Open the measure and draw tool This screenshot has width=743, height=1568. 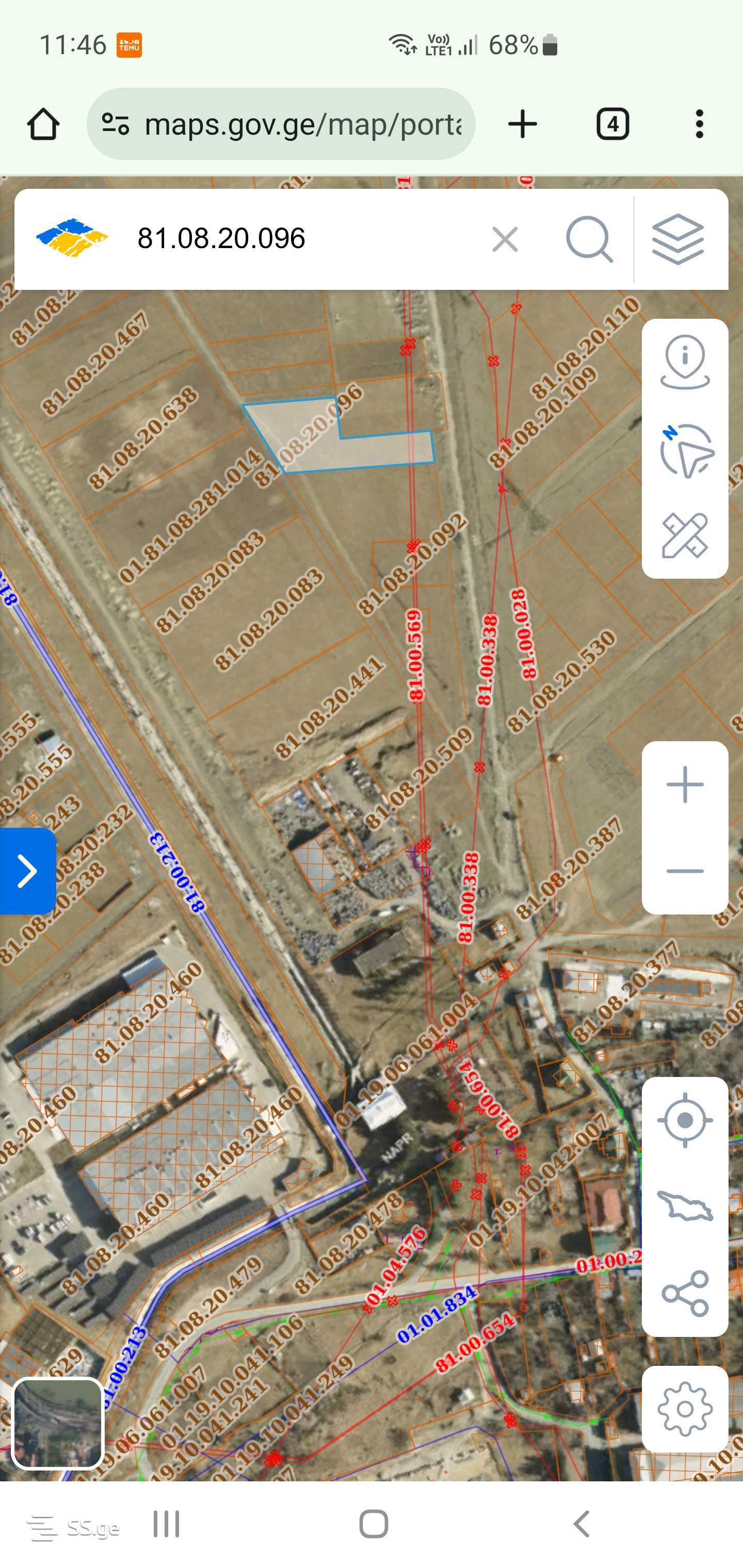tap(685, 536)
